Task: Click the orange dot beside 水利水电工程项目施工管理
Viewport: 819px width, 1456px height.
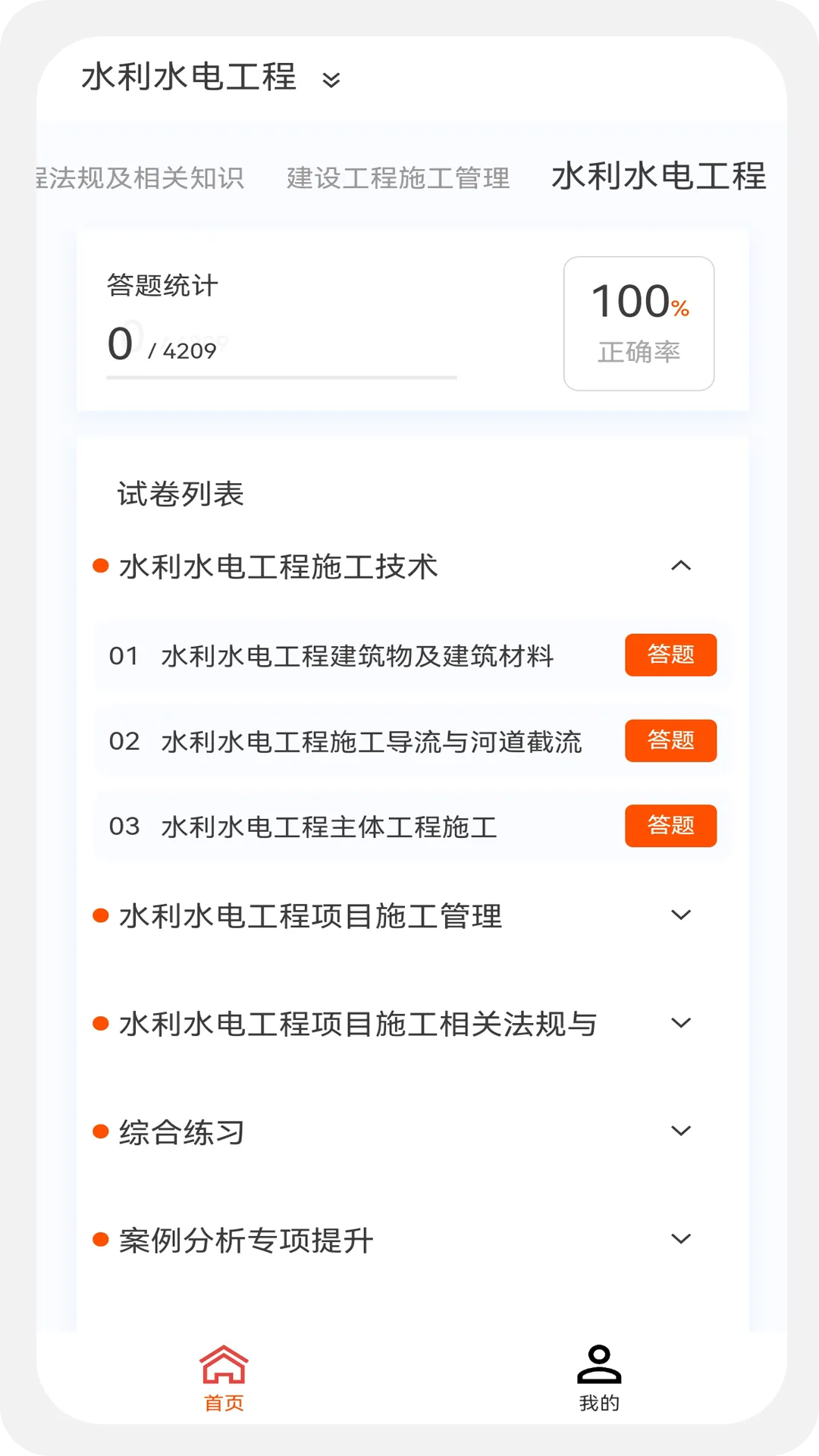Action: click(x=99, y=915)
